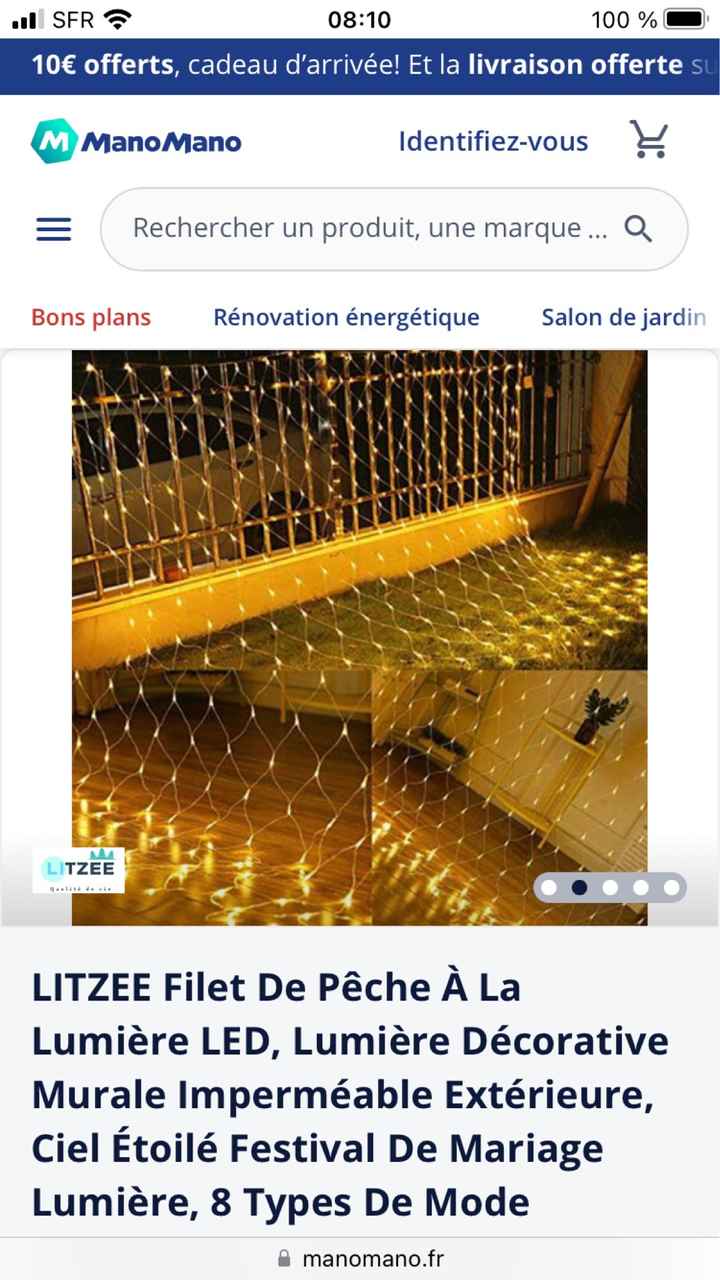Tap the padlock icon next to manomano.fr
This screenshot has width=720, height=1280.
click(x=283, y=1259)
